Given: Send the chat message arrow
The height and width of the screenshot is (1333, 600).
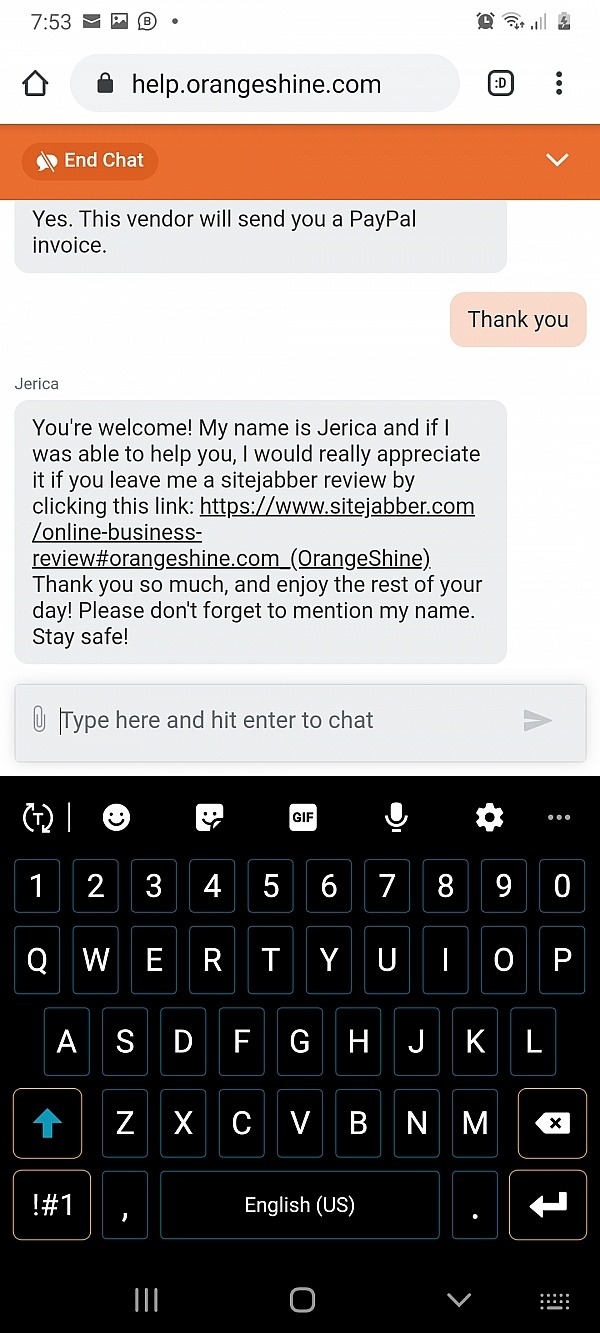Looking at the screenshot, I should click(x=538, y=720).
